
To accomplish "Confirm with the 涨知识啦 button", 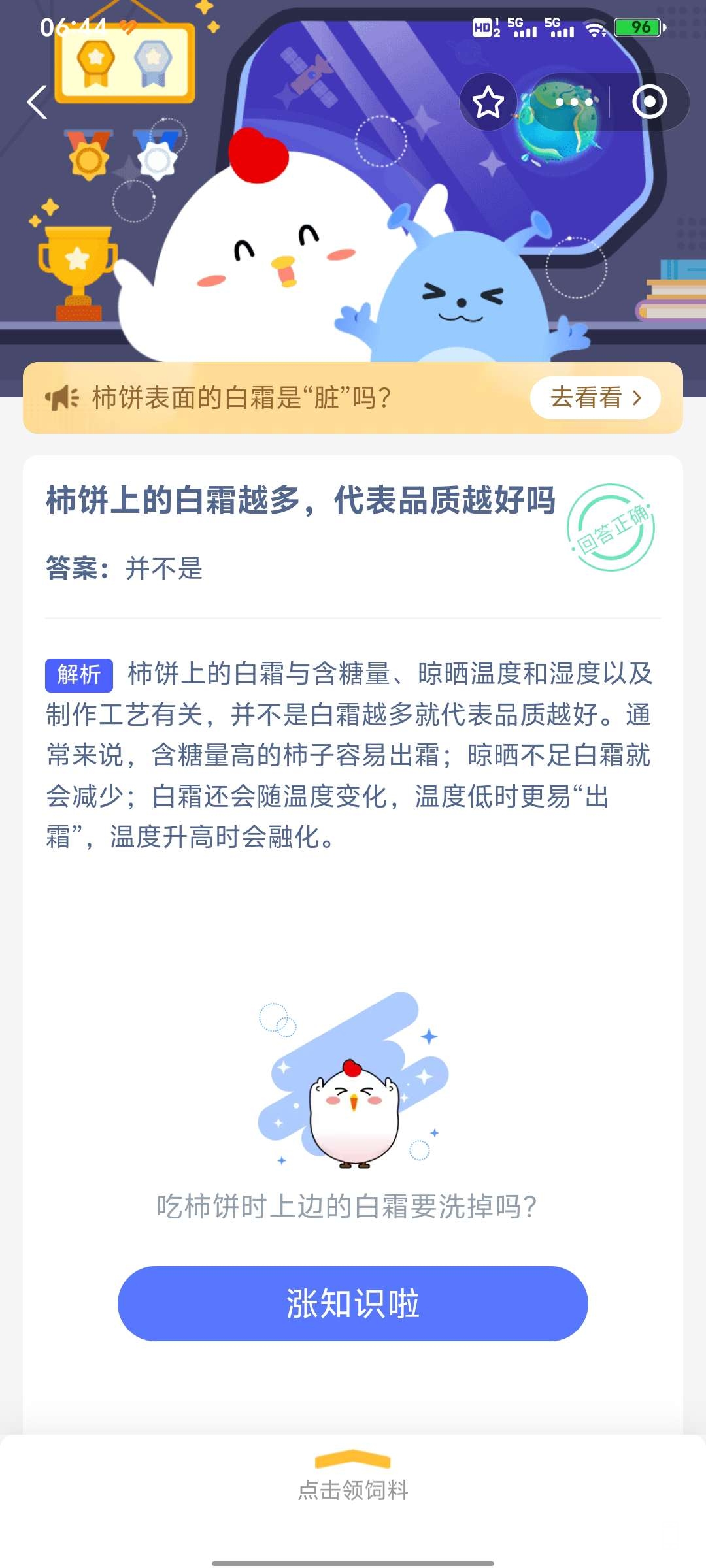I will (x=353, y=1303).
